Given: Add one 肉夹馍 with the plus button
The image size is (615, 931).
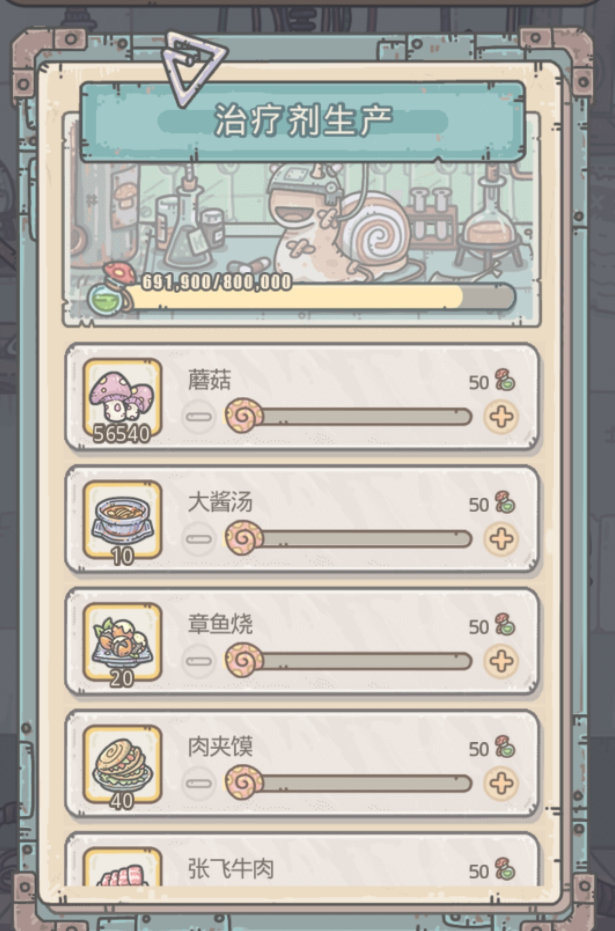Looking at the screenshot, I should pos(501,783).
